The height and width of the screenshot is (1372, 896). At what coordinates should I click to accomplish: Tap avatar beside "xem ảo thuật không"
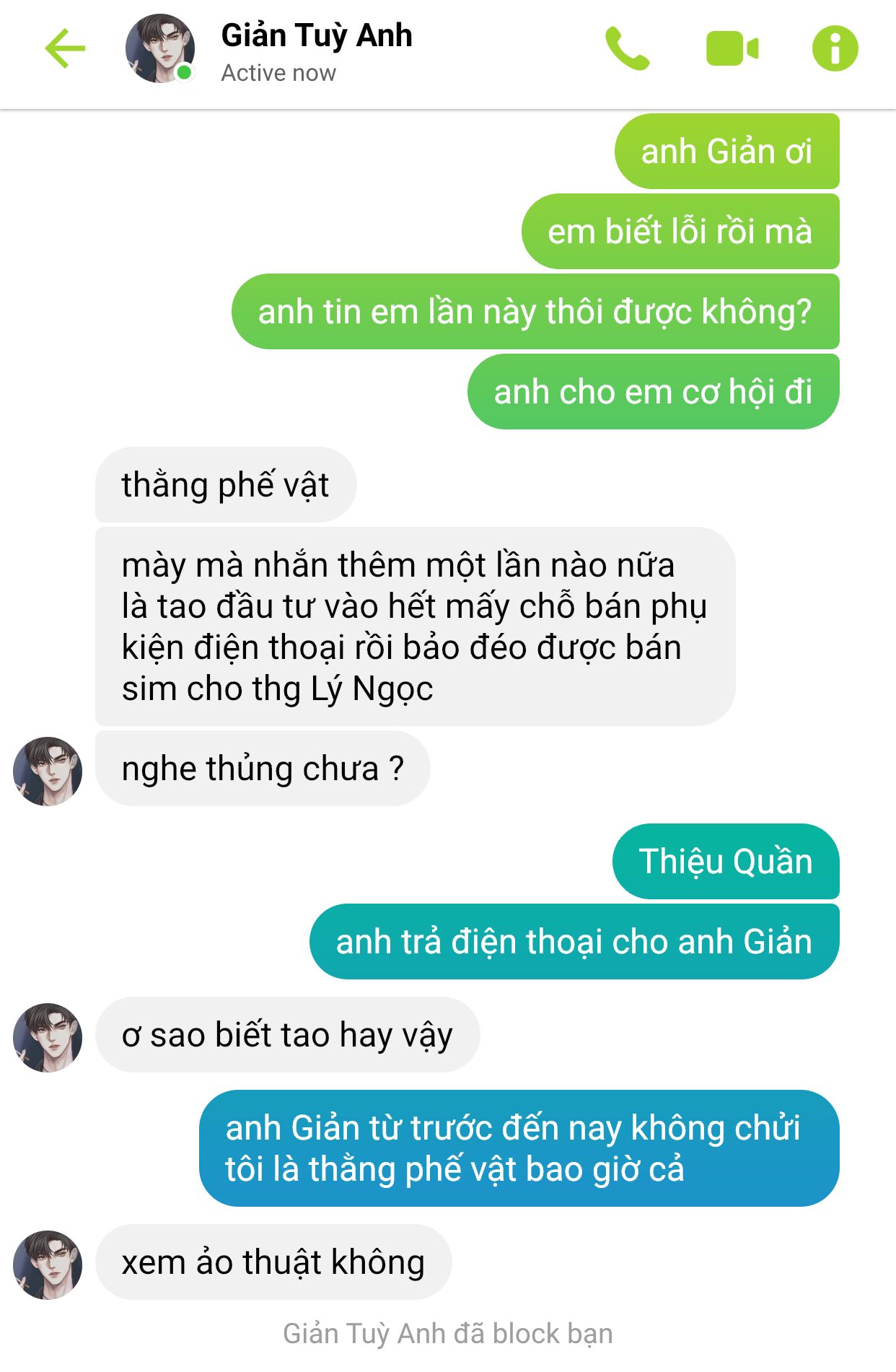pos(48,1264)
